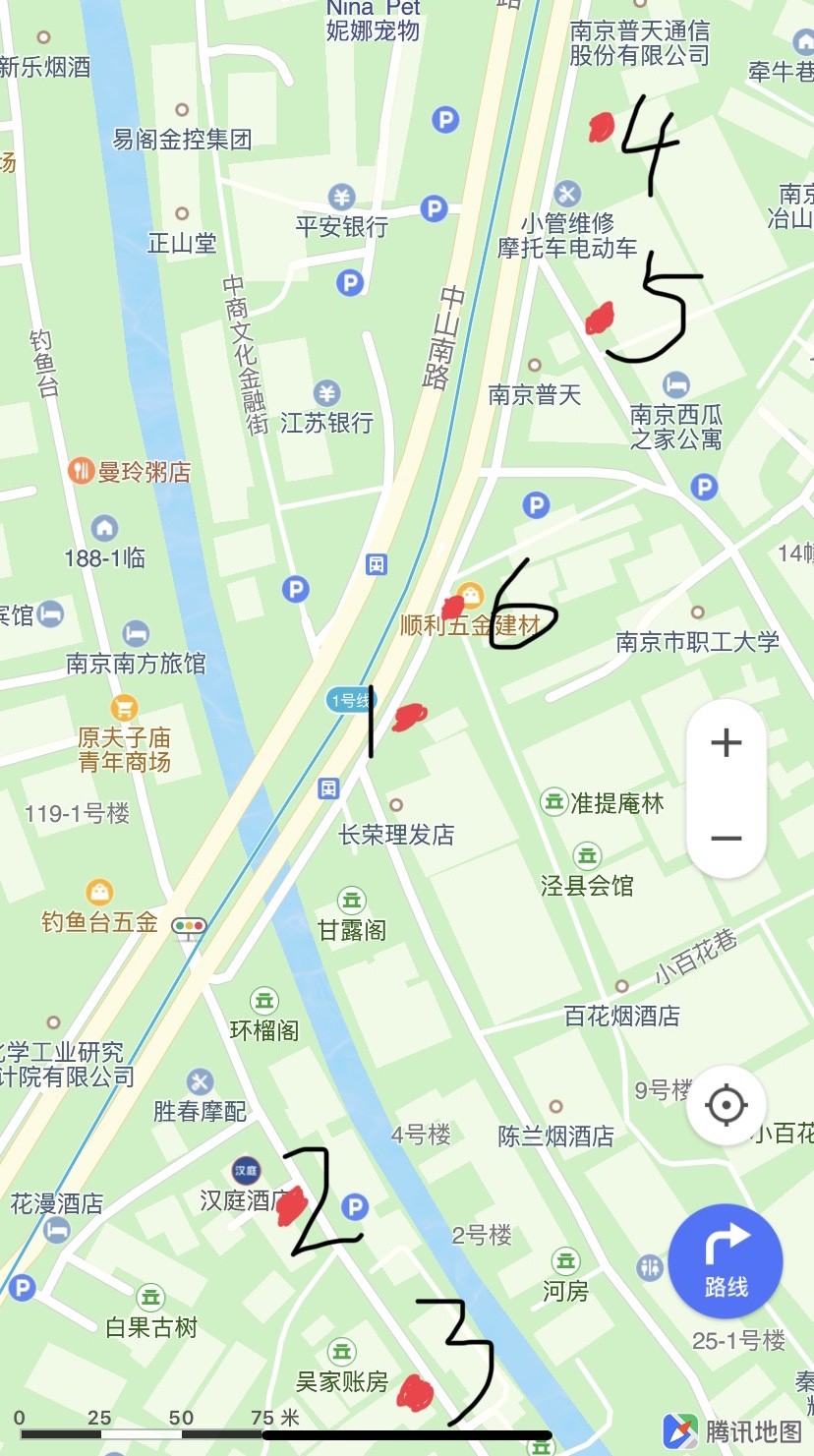Select the 南京南方旅馆 hotel marker
Screen dimensions: 814x1456
[x=136, y=634]
